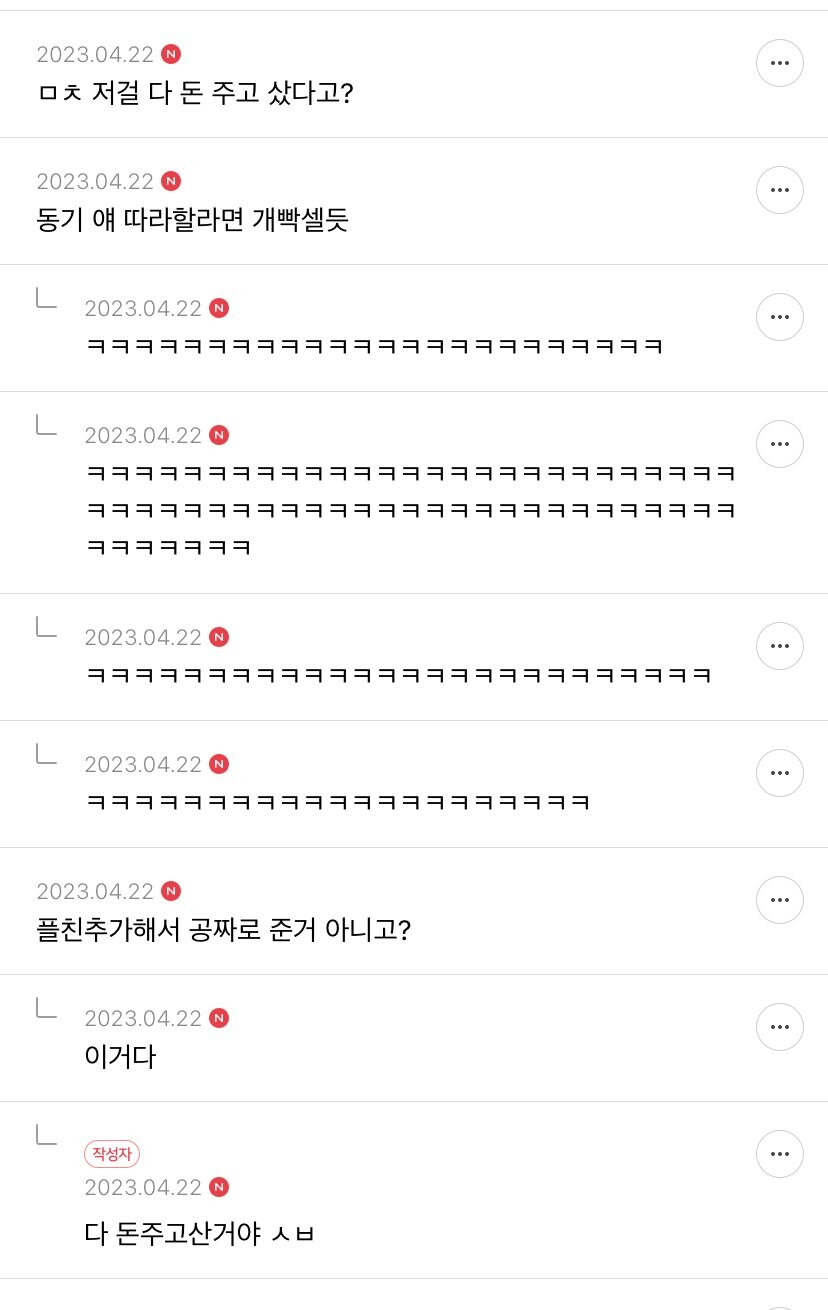The height and width of the screenshot is (1310, 828).
Task: Open the options menu on the longest 'ㅋㅋㅋ' reply
Action: 780,444
